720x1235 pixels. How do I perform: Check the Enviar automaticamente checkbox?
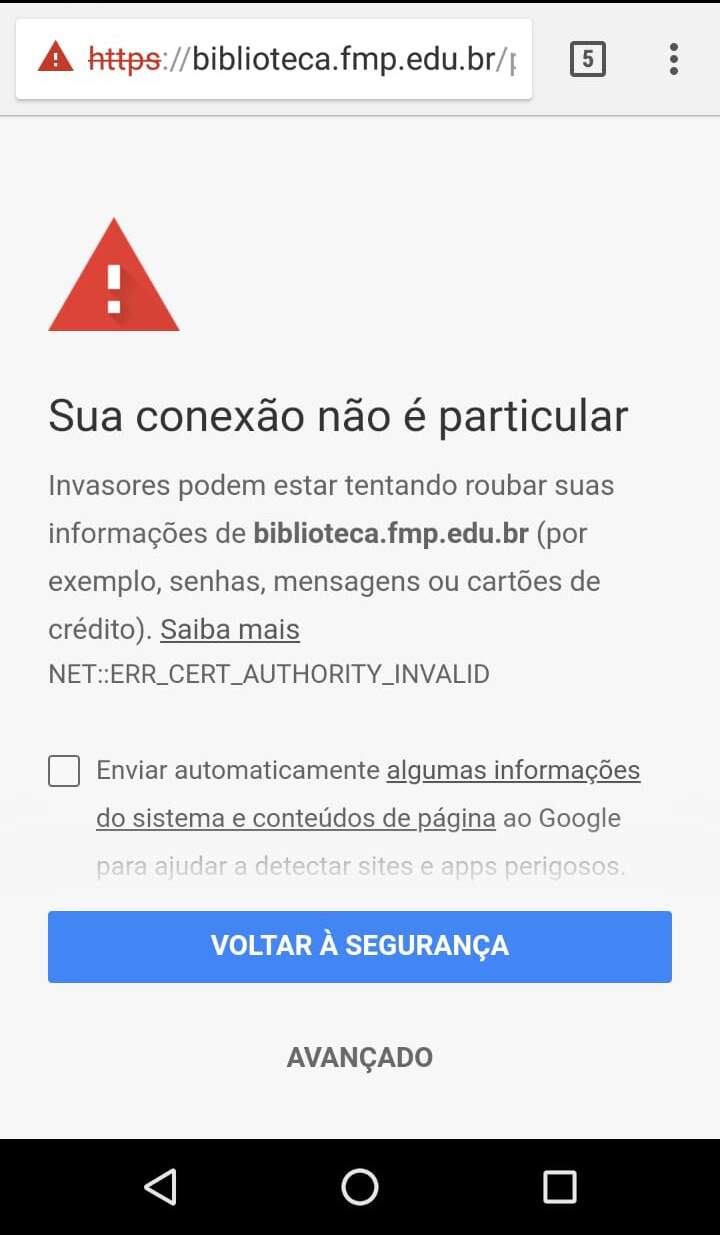coord(64,771)
